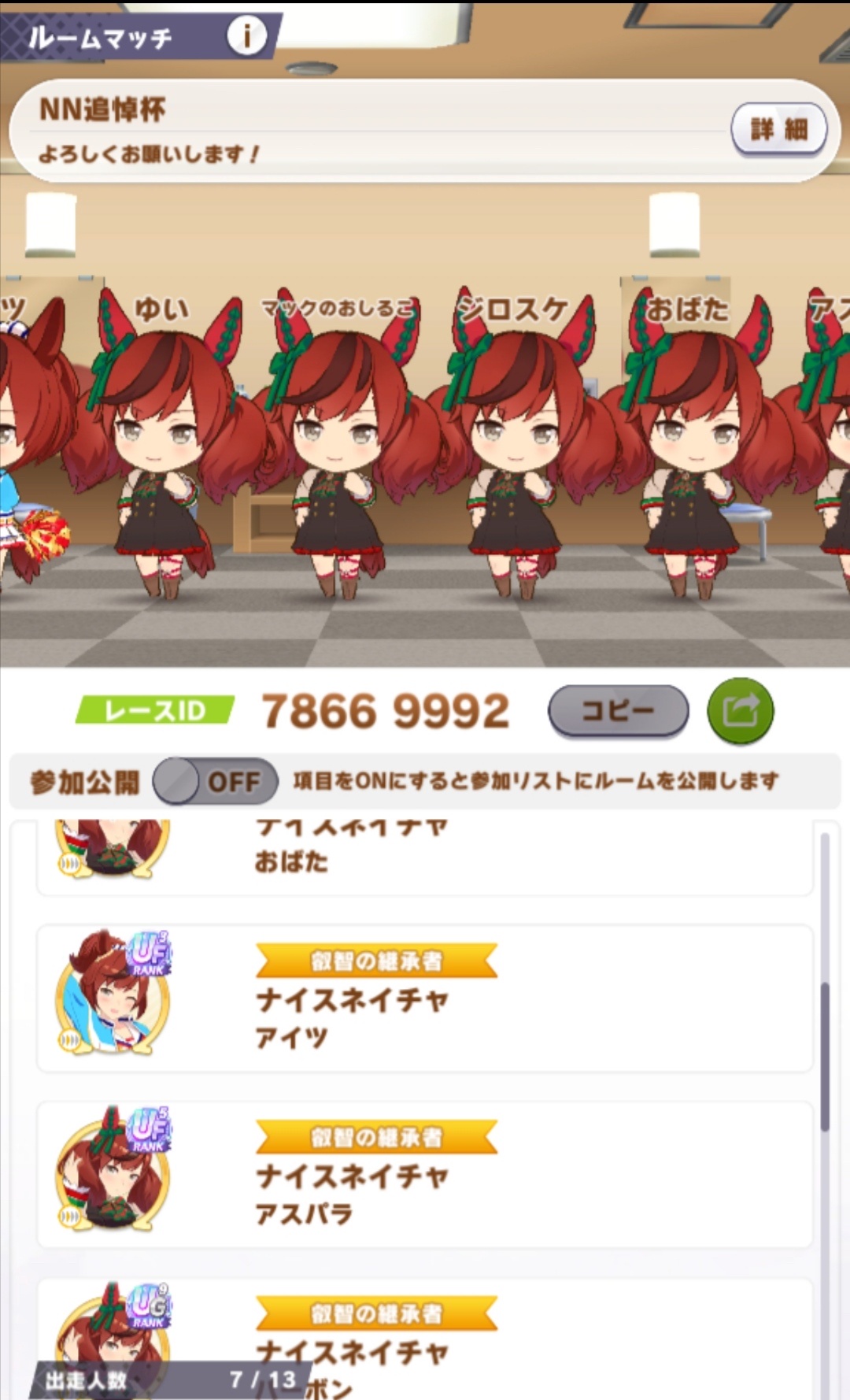Toggle the 参加公開 switch on
This screenshot has height=1400, width=850.
[215, 782]
